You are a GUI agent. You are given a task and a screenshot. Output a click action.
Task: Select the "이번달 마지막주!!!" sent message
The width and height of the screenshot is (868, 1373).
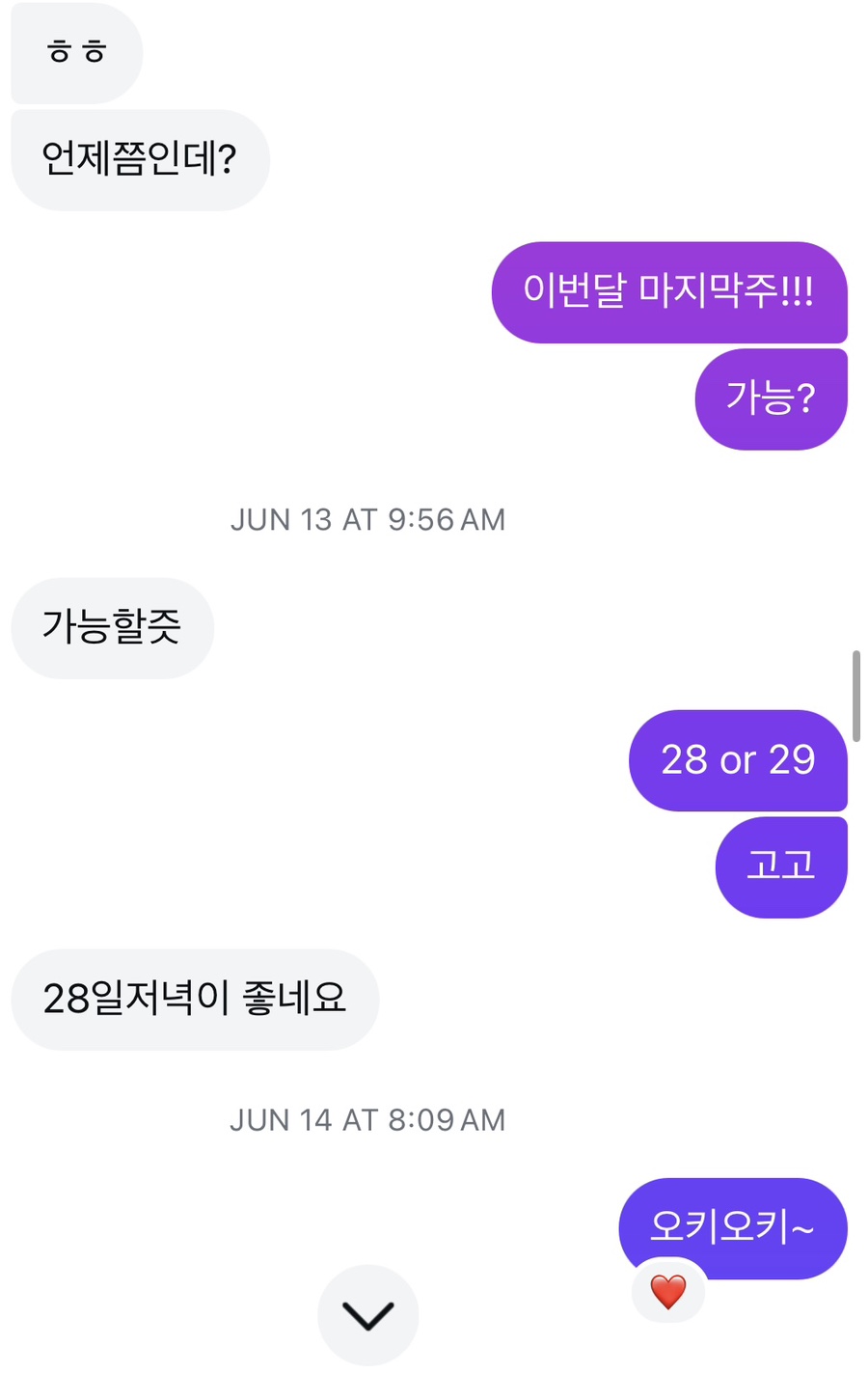[669, 292]
